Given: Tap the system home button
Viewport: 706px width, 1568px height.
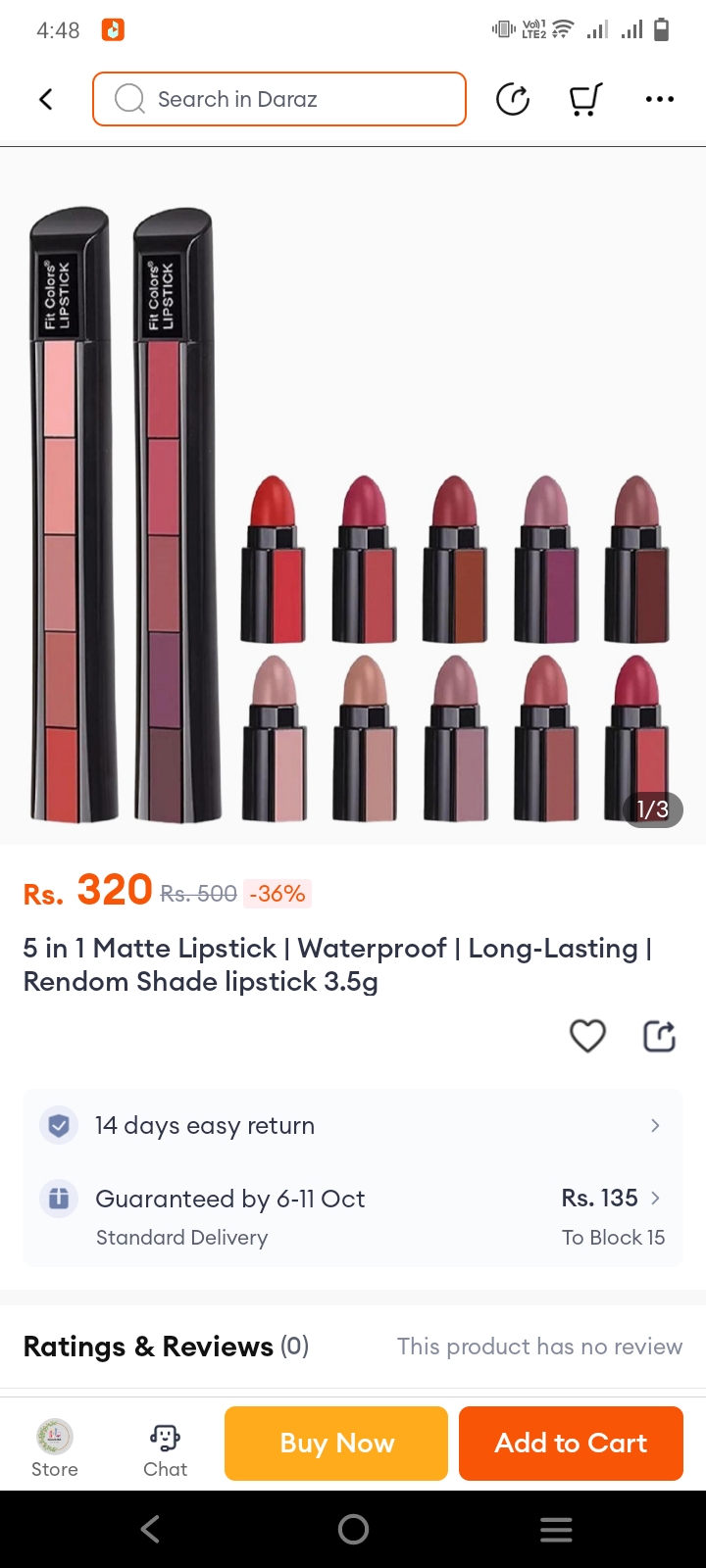Looking at the screenshot, I should pyautogui.click(x=353, y=1529).
